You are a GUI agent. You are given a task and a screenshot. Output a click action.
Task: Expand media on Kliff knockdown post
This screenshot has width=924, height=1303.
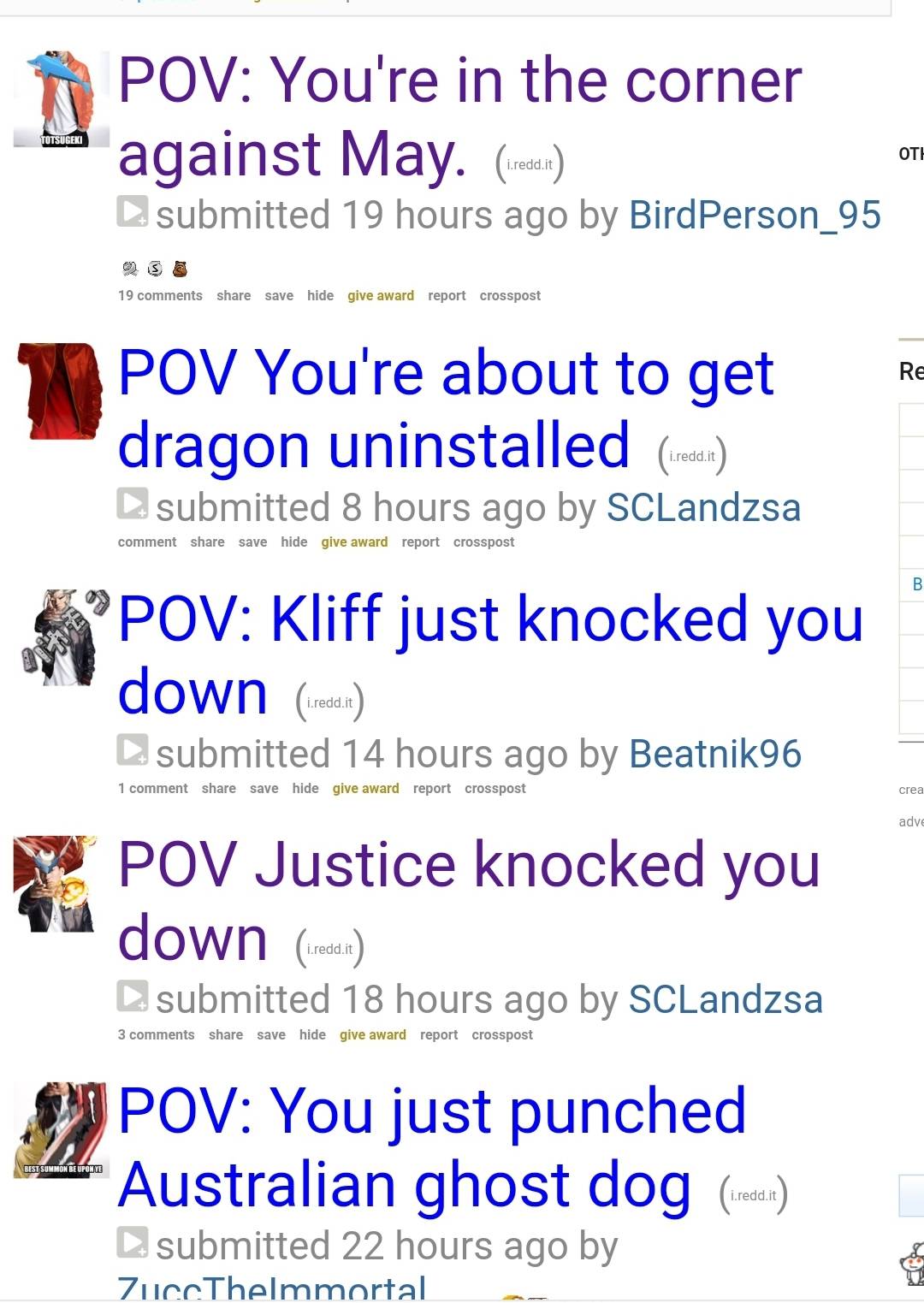133,752
